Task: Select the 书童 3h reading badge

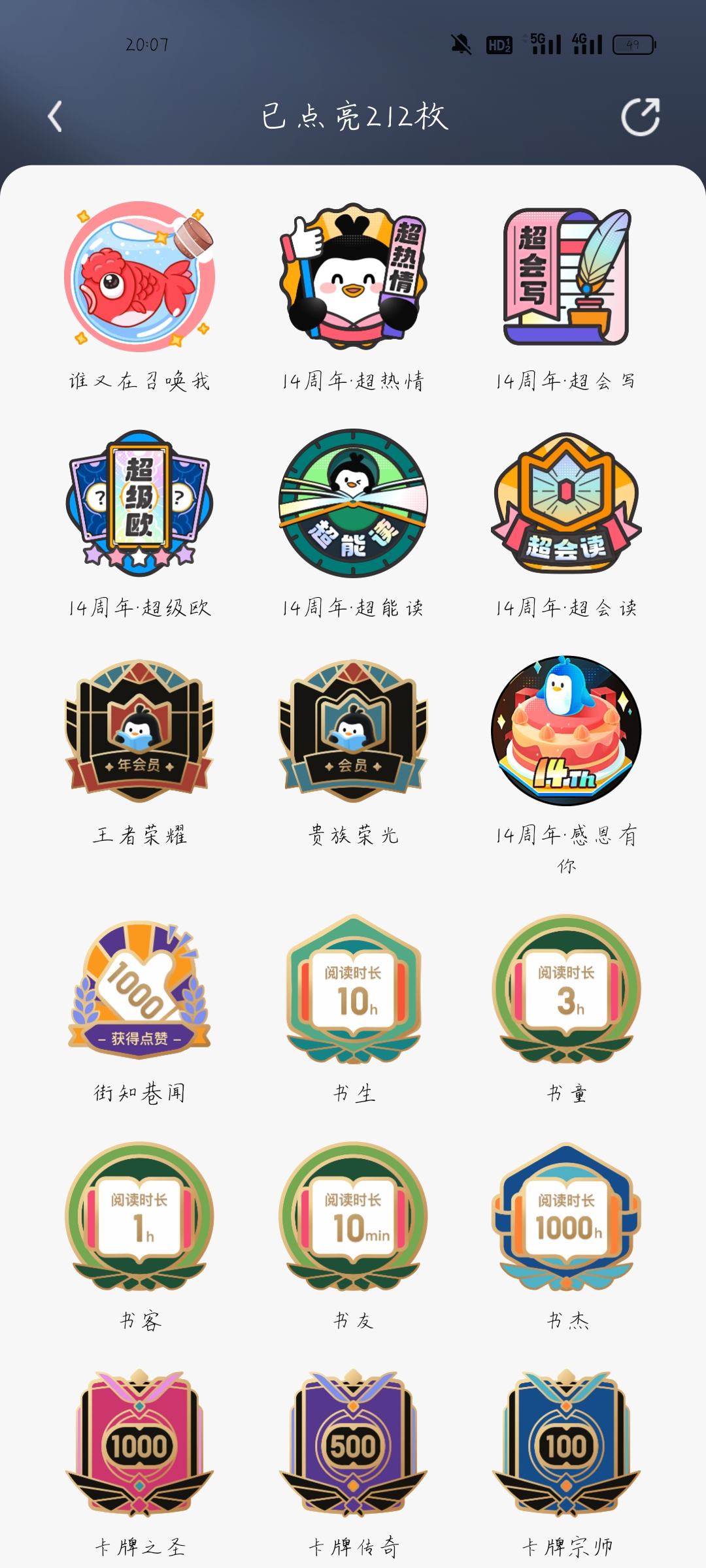Action: [x=566, y=988]
